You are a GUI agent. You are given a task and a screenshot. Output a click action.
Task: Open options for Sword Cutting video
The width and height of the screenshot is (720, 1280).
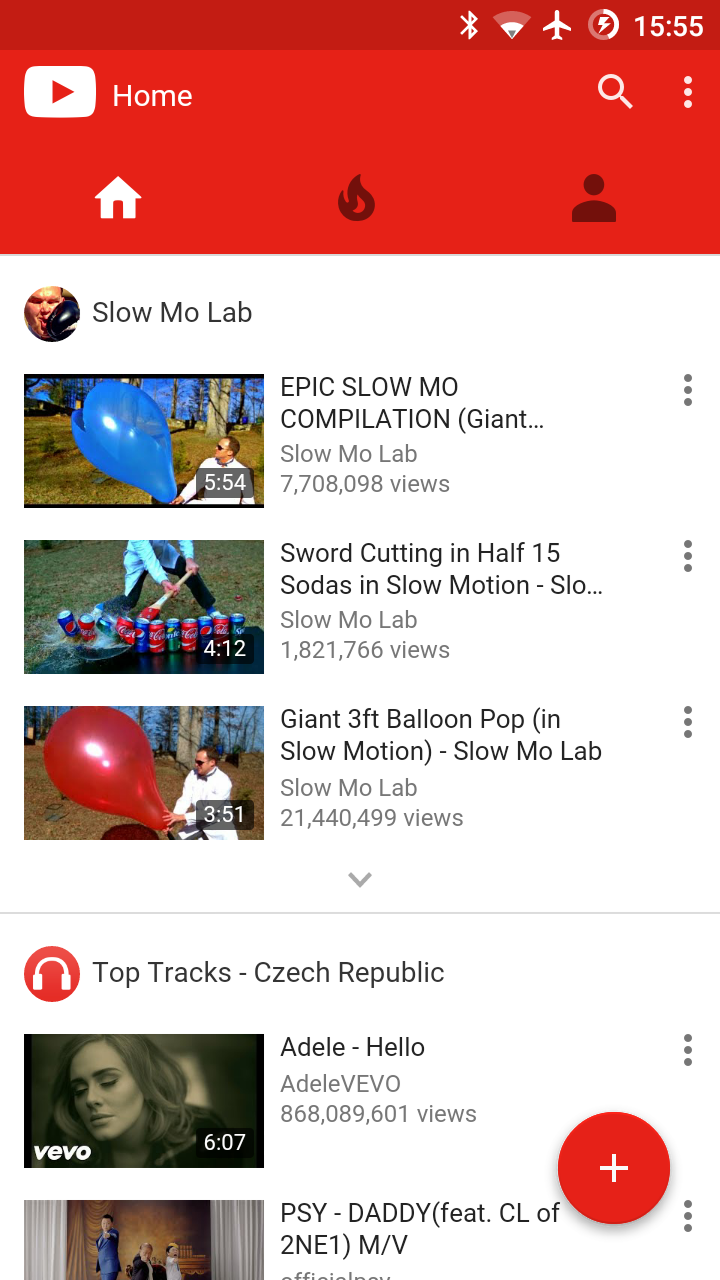click(x=688, y=556)
